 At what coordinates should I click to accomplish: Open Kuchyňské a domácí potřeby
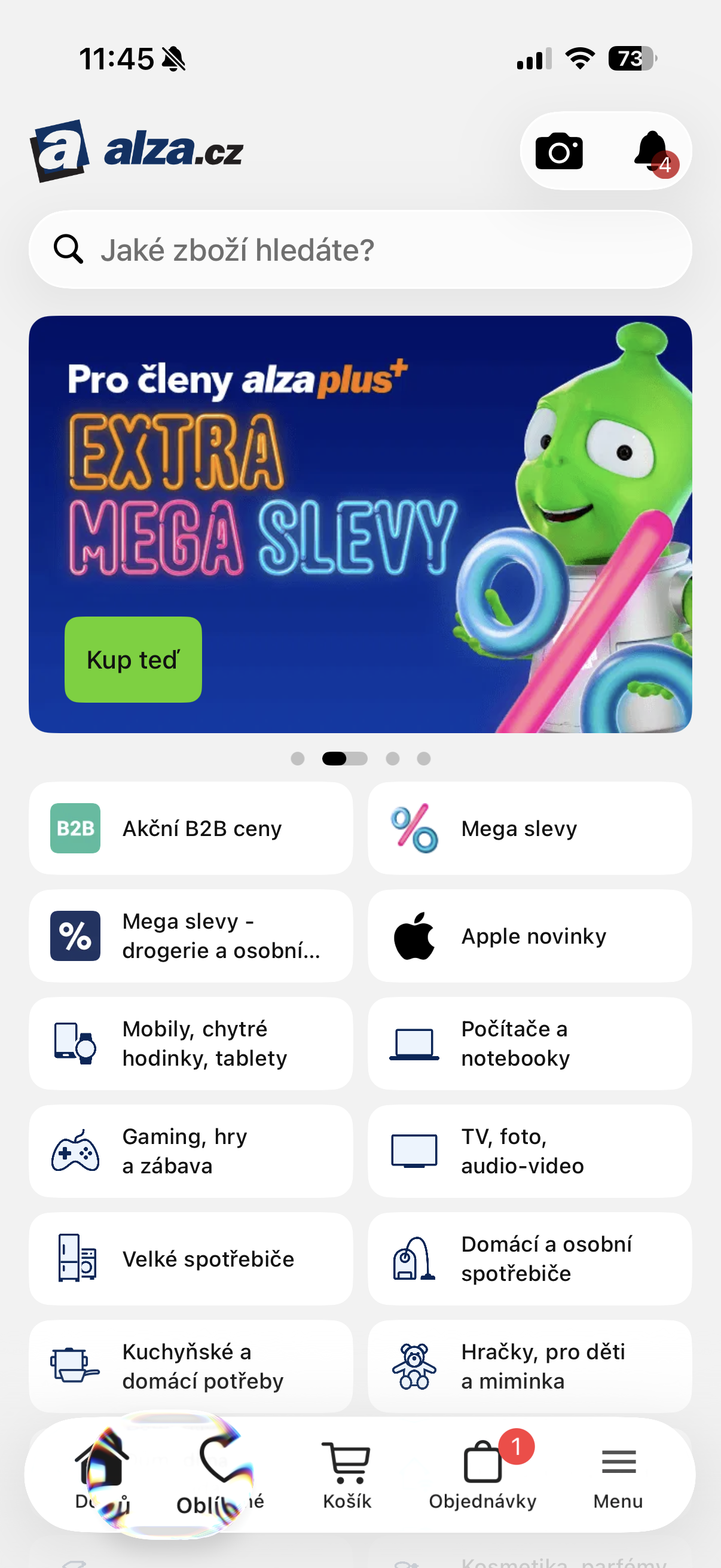pyautogui.click(x=191, y=1366)
